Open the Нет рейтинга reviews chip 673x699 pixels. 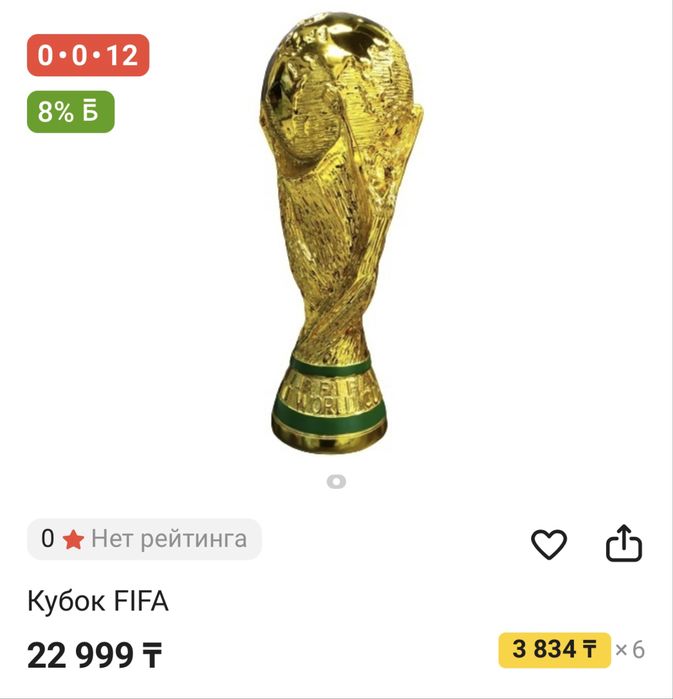(x=144, y=539)
